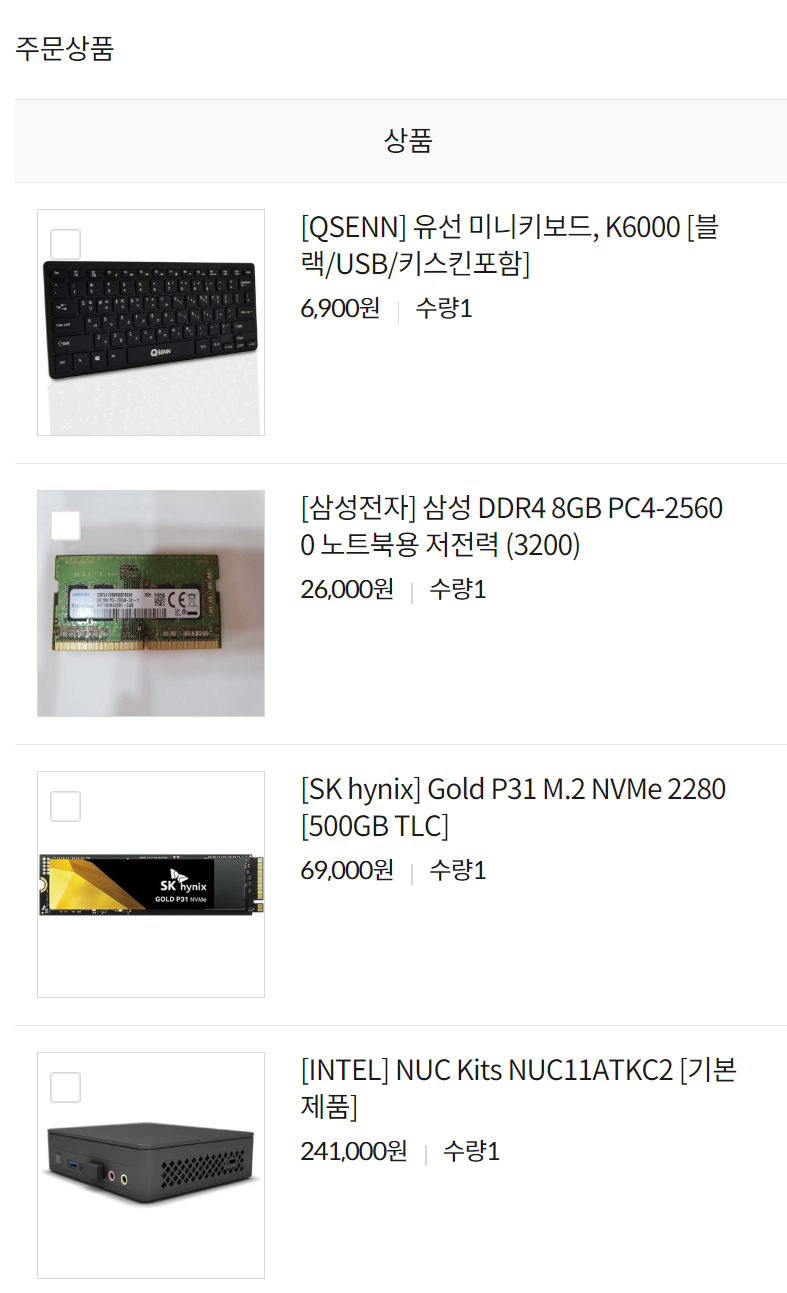Check the QSENN mini keyboard checkbox
787x1293 pixels.
(66, 244)
